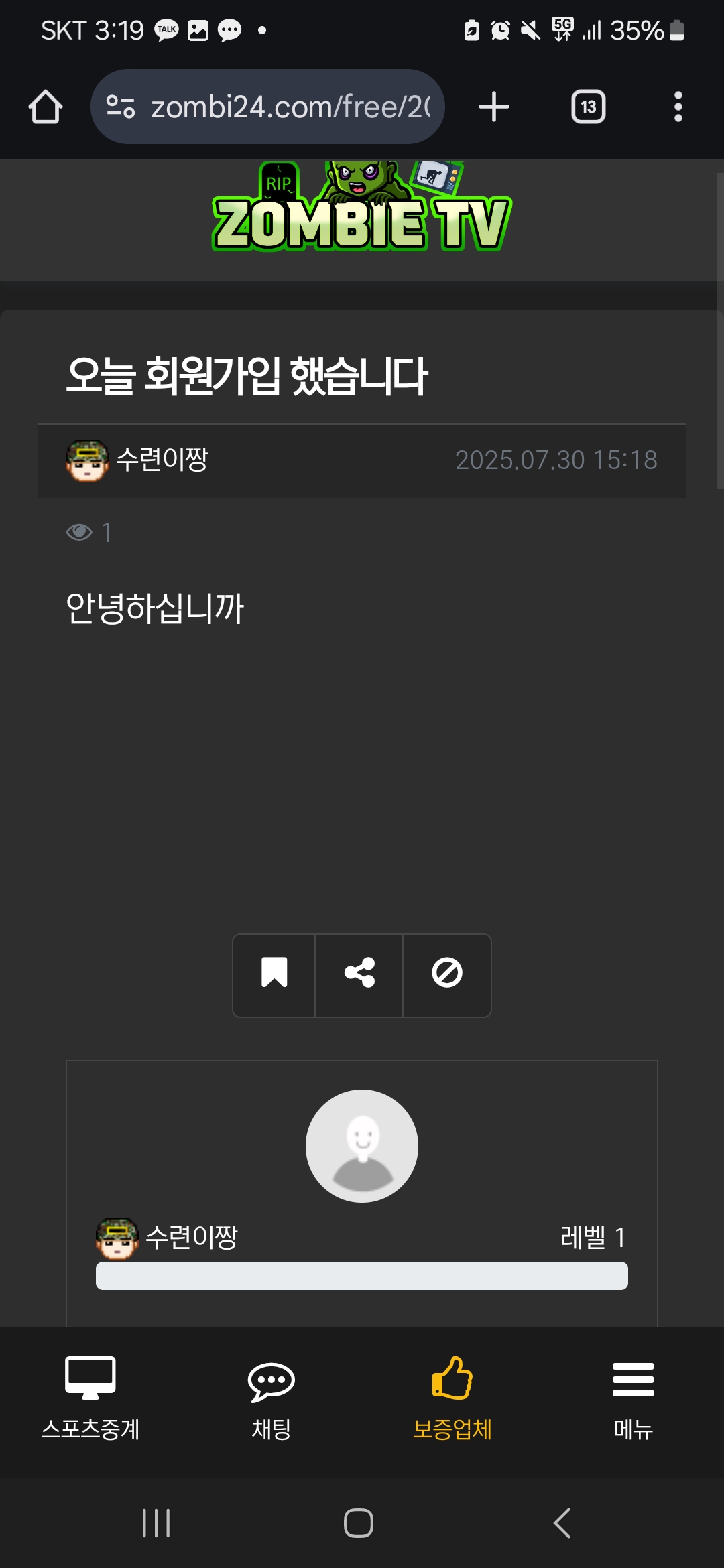Open the browser overflow menu
Image resolution: width=724 pixels, height=1568 pixels.
point(678,107)
